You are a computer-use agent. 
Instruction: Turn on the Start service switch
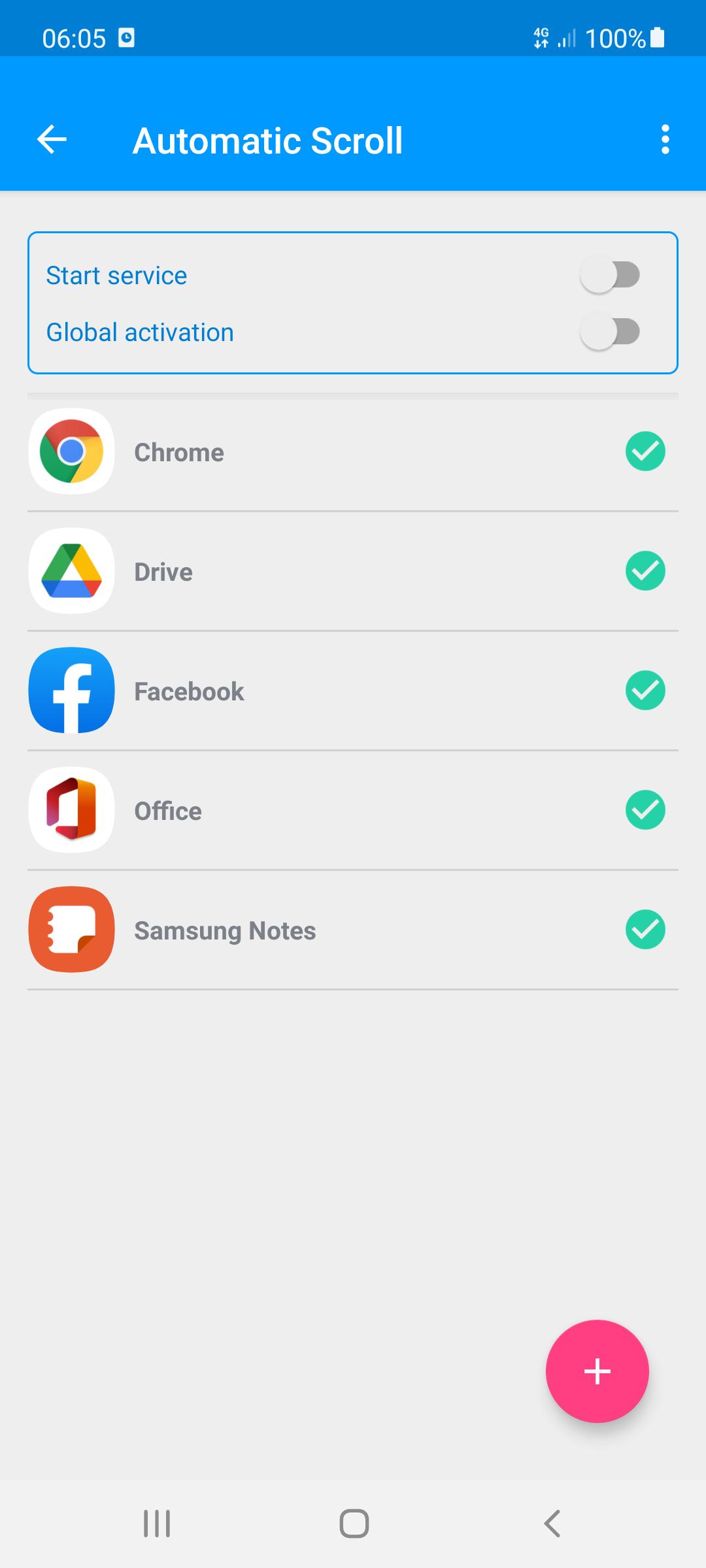[610, 275]
